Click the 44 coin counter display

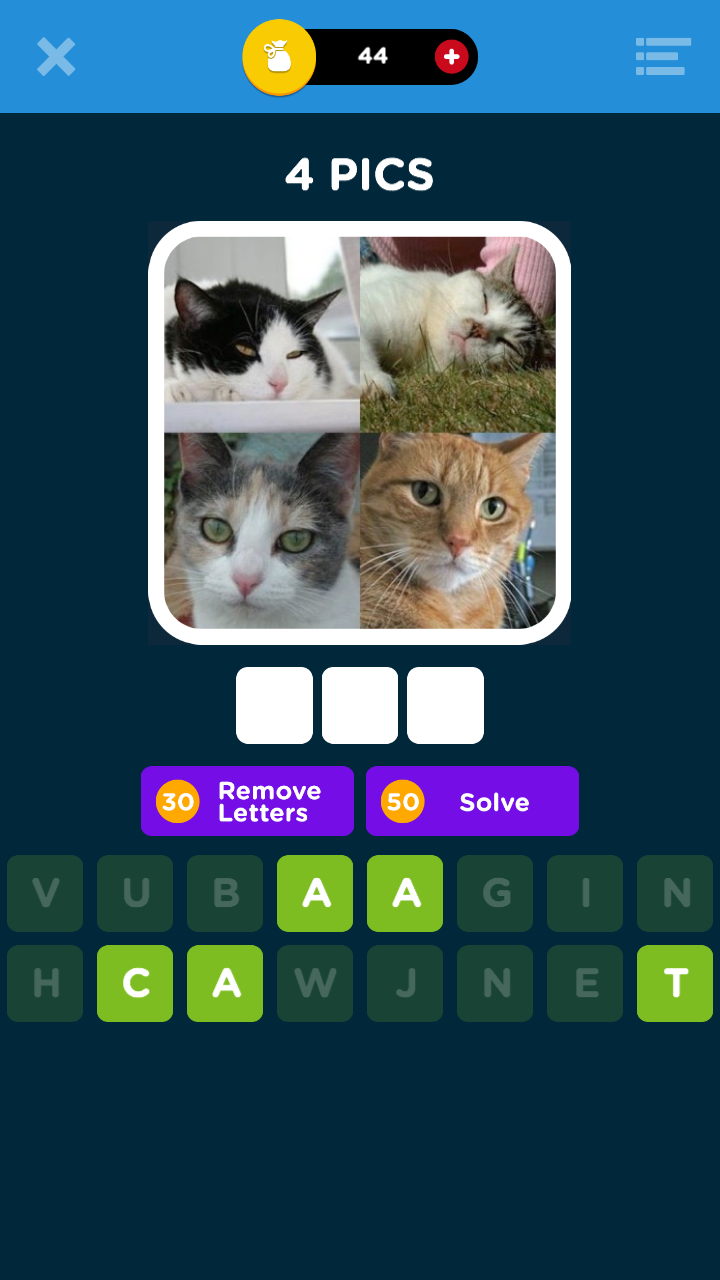click(x=374, y=57)
